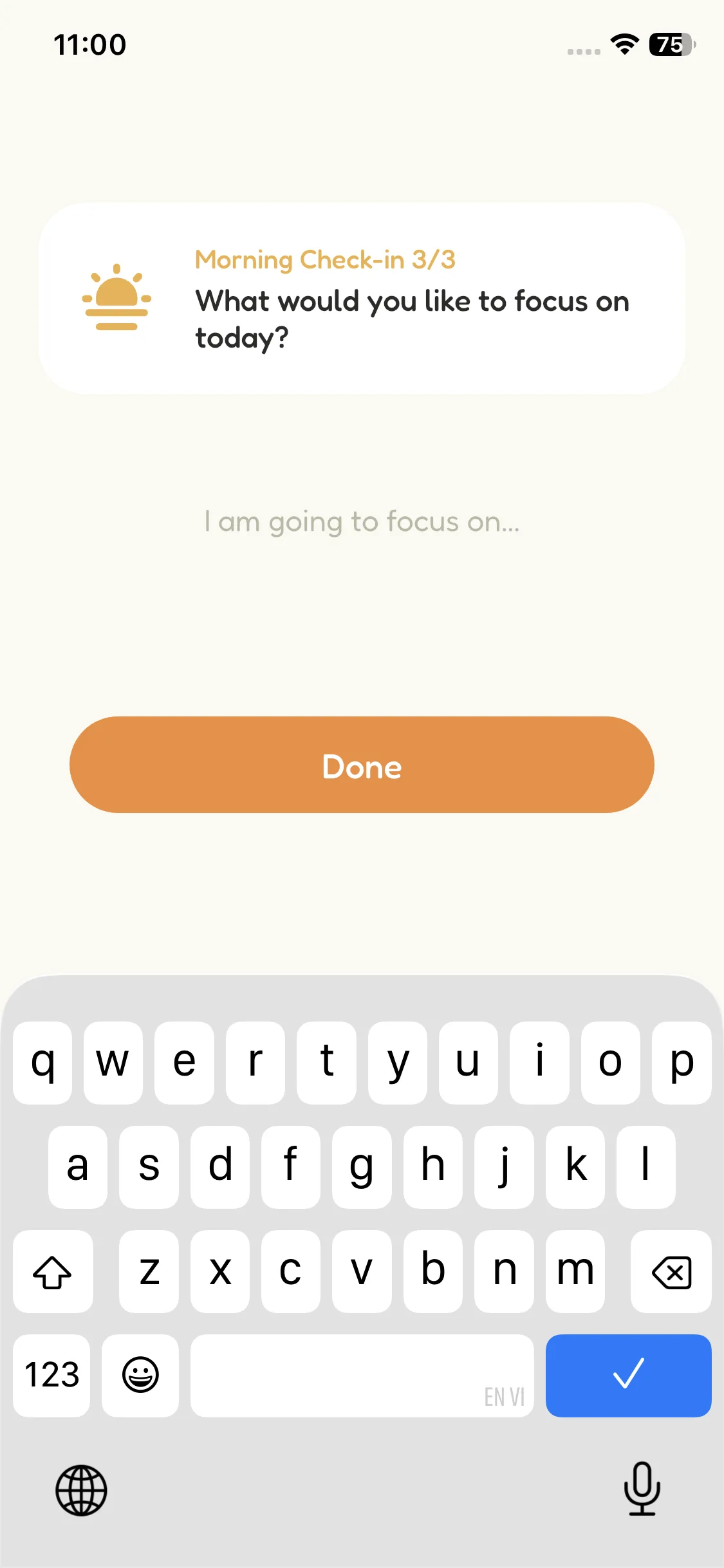Focus the 'I am going to focus on' field
This screenshot has height=1568, width=724.
(x=362, y=522)
